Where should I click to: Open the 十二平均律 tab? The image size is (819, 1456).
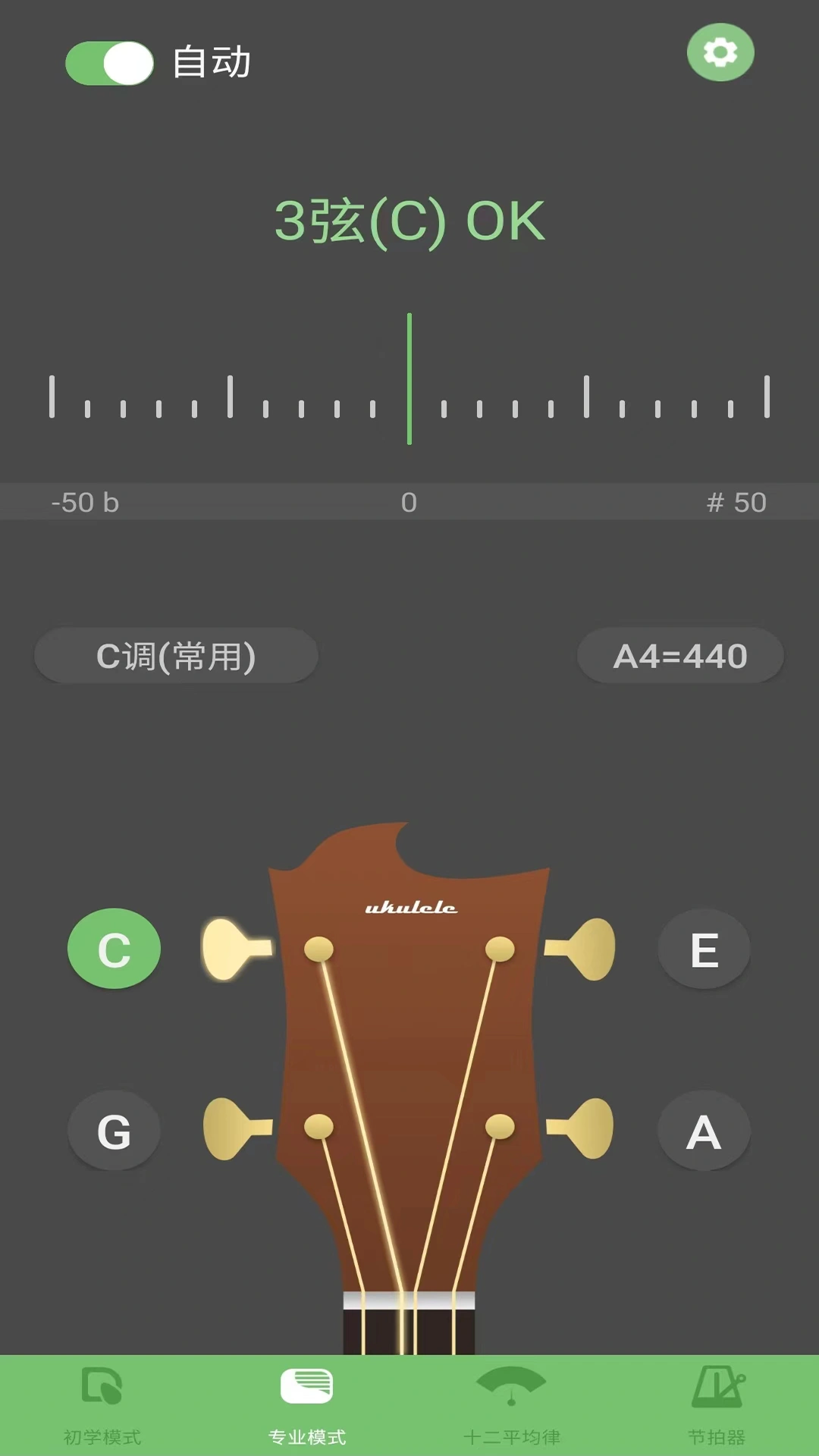pos(512,1404)
